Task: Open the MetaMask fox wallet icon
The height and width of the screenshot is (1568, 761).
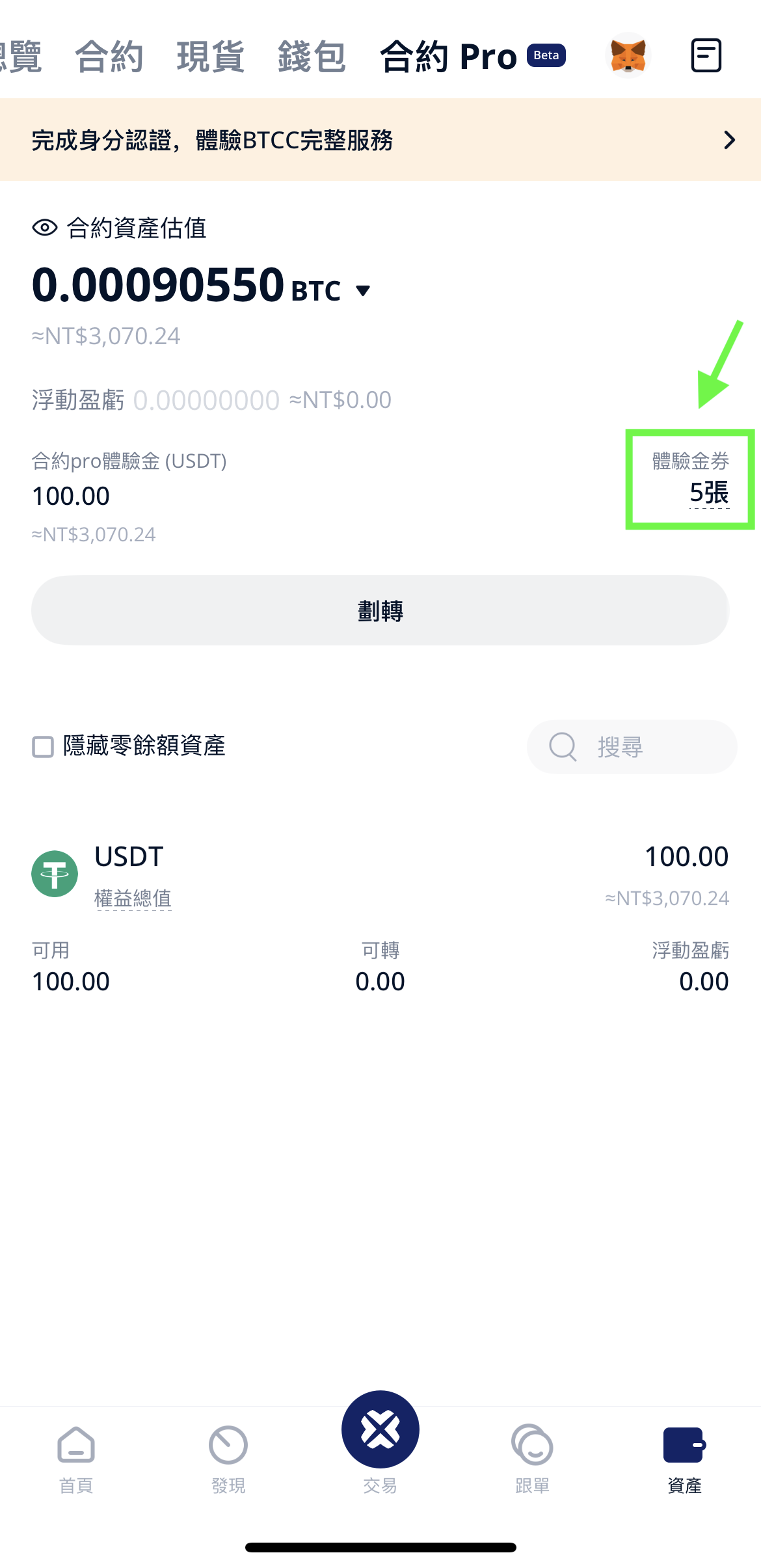Action: click(x=628, y=55)
